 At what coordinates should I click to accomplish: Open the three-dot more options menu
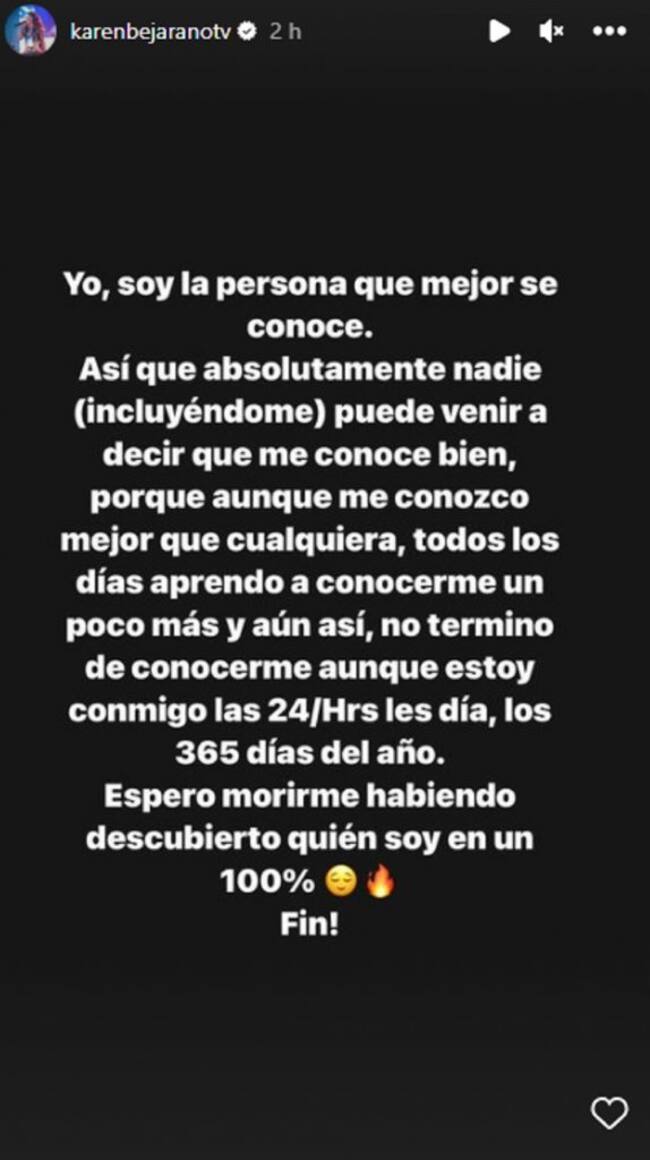(609, 31)
